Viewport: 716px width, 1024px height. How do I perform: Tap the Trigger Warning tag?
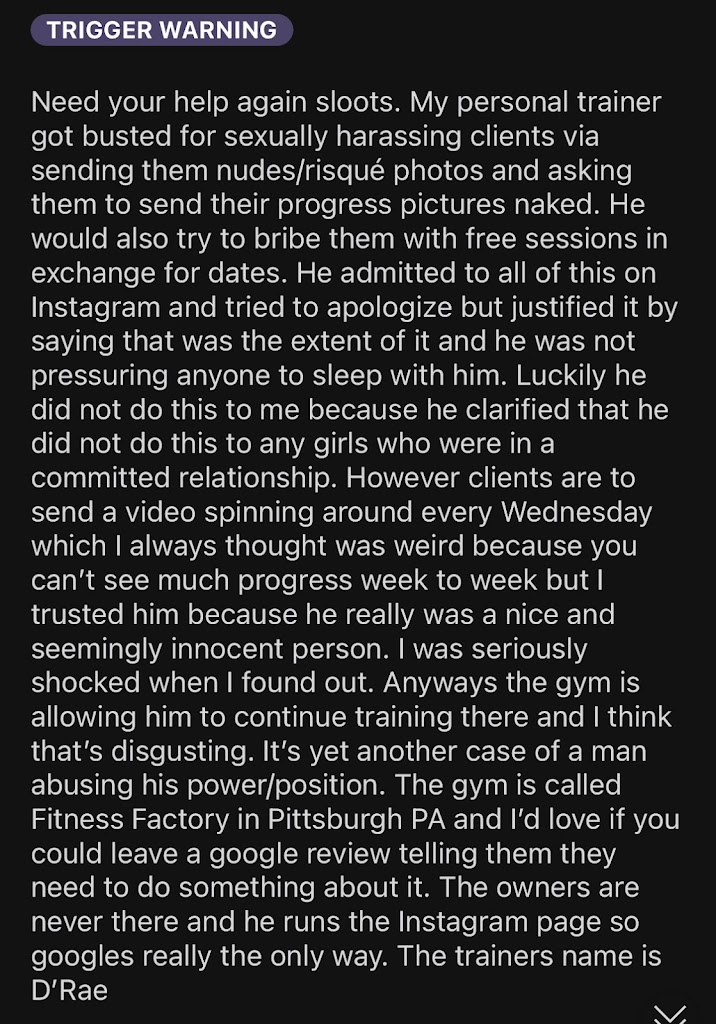(162, 30)
